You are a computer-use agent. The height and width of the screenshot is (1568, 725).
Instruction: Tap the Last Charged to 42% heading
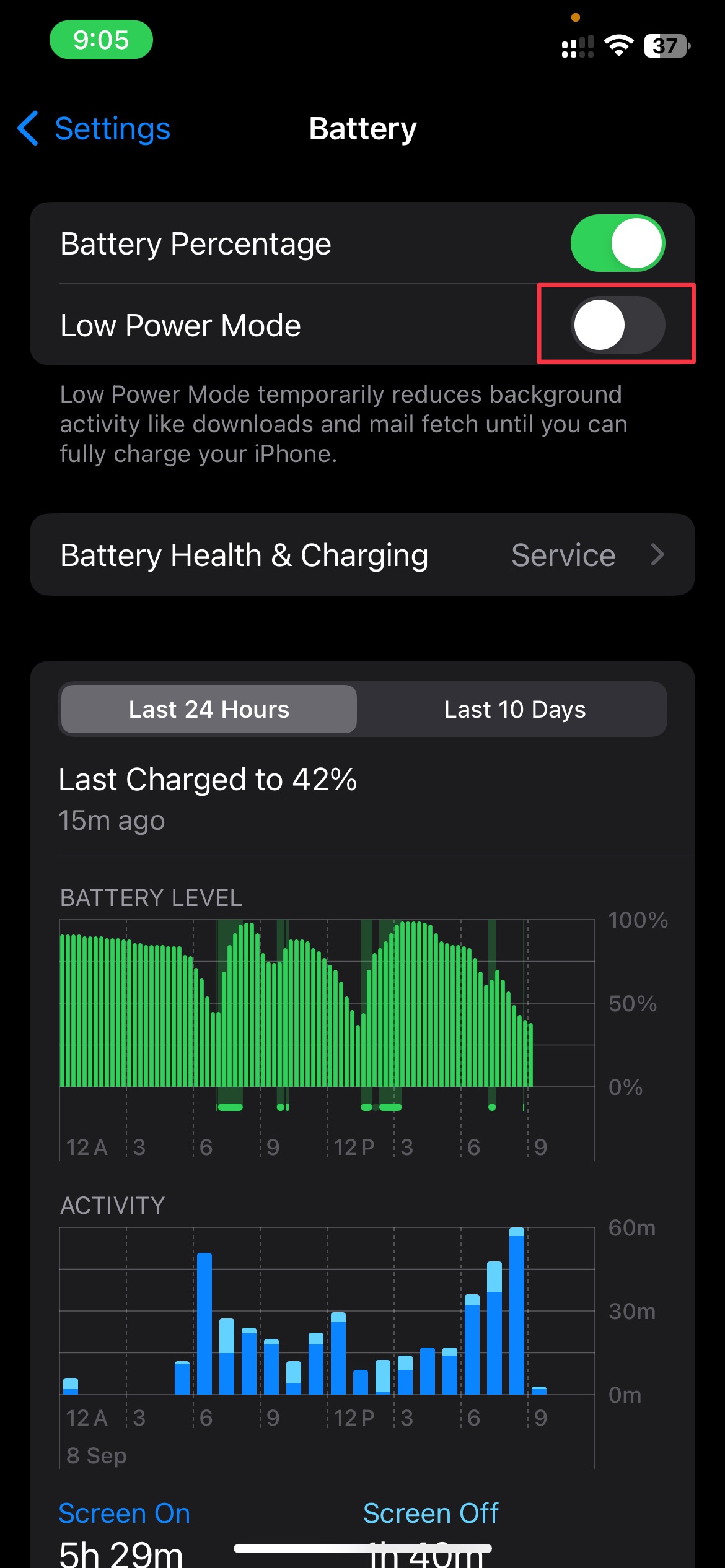pyautogui.click(x=208, y=779)
